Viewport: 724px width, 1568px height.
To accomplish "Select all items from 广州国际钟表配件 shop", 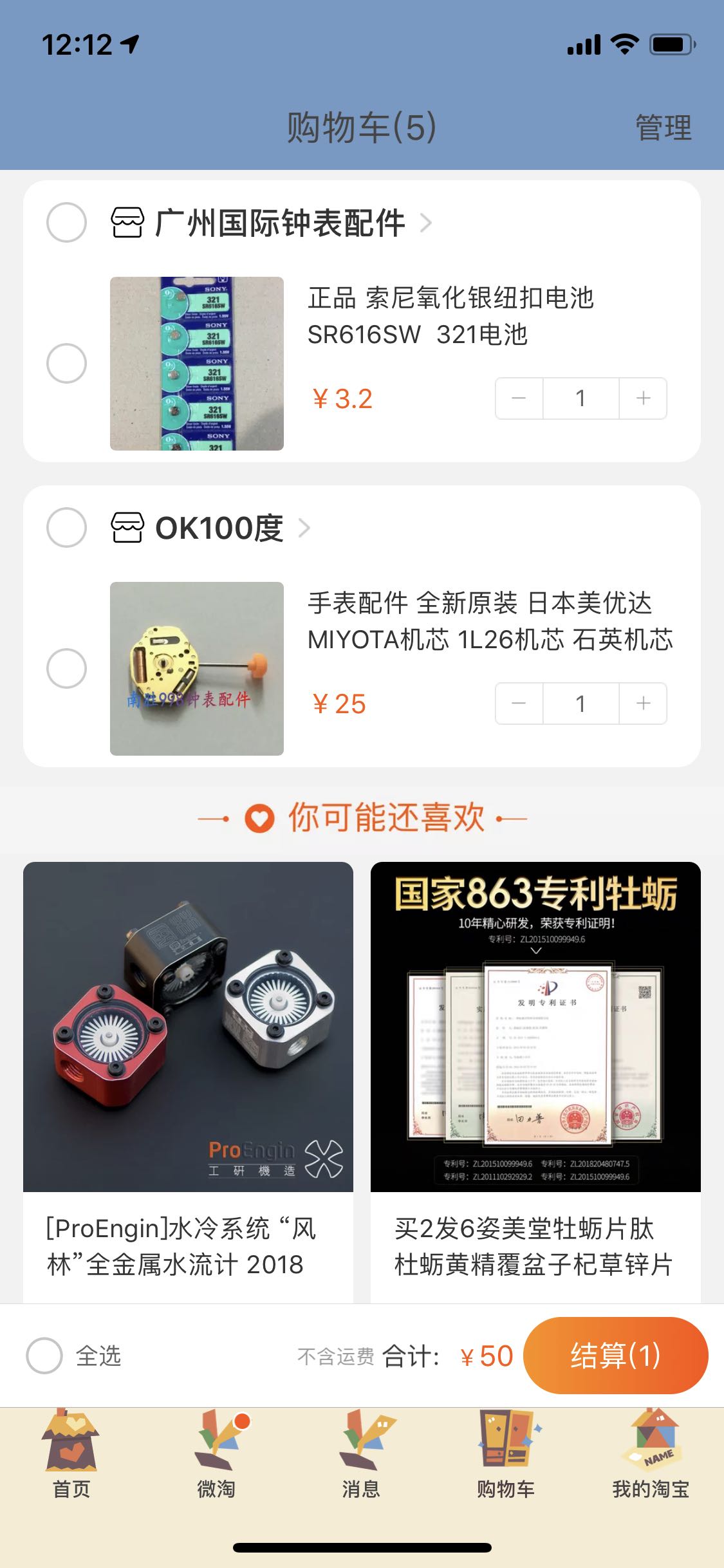I will (66, 223).
